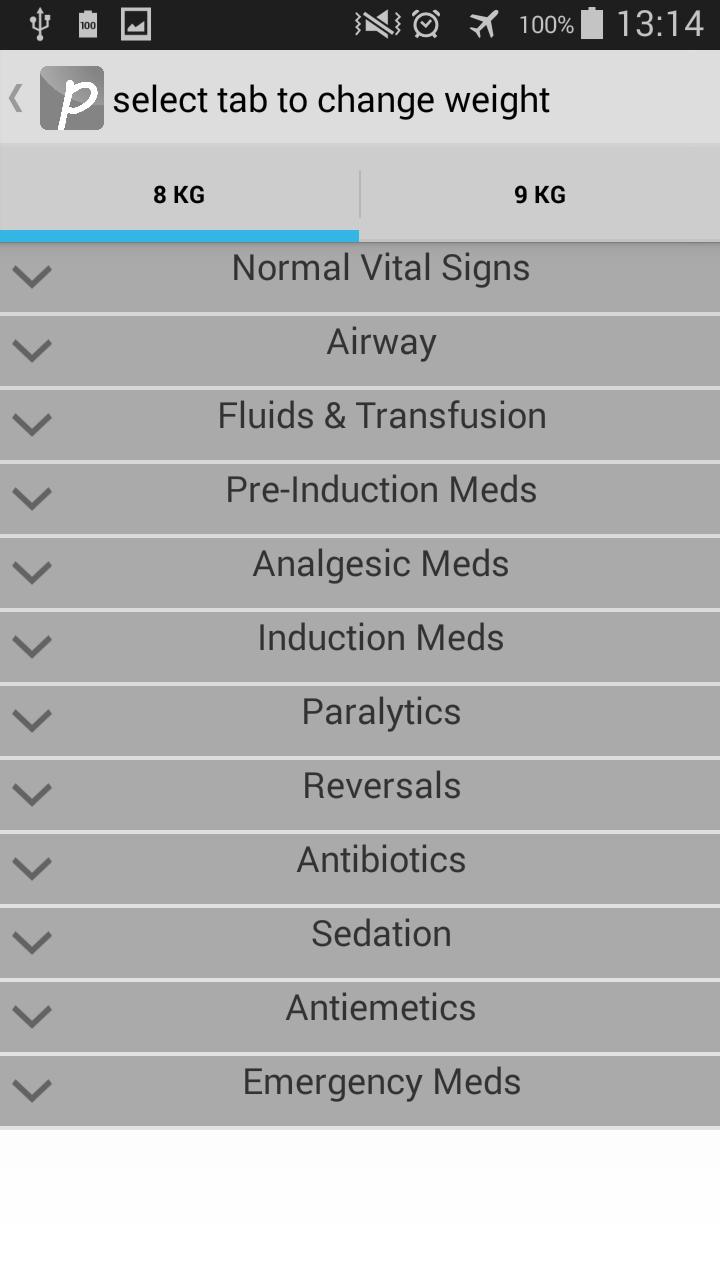Expand the Emergency Meds category
The image size is (720, 1280).
point(360,1081)
